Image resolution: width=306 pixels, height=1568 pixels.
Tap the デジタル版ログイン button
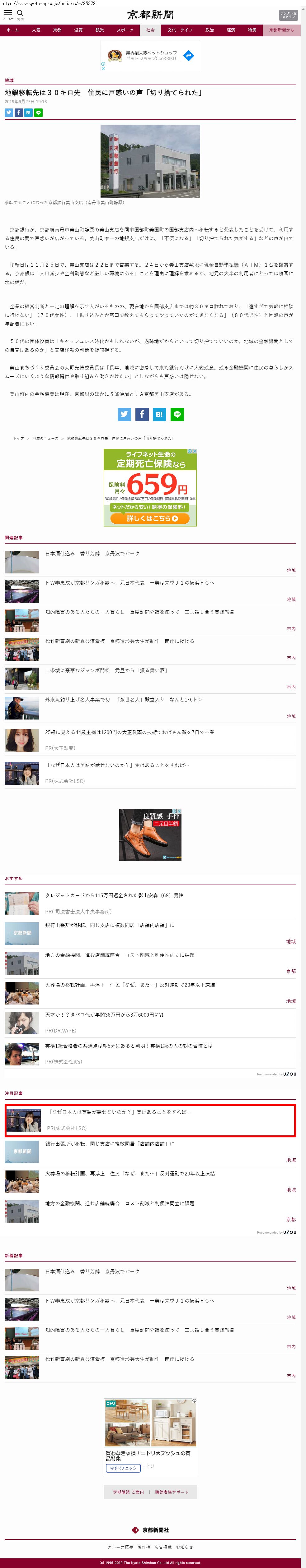tap(288, 15)
